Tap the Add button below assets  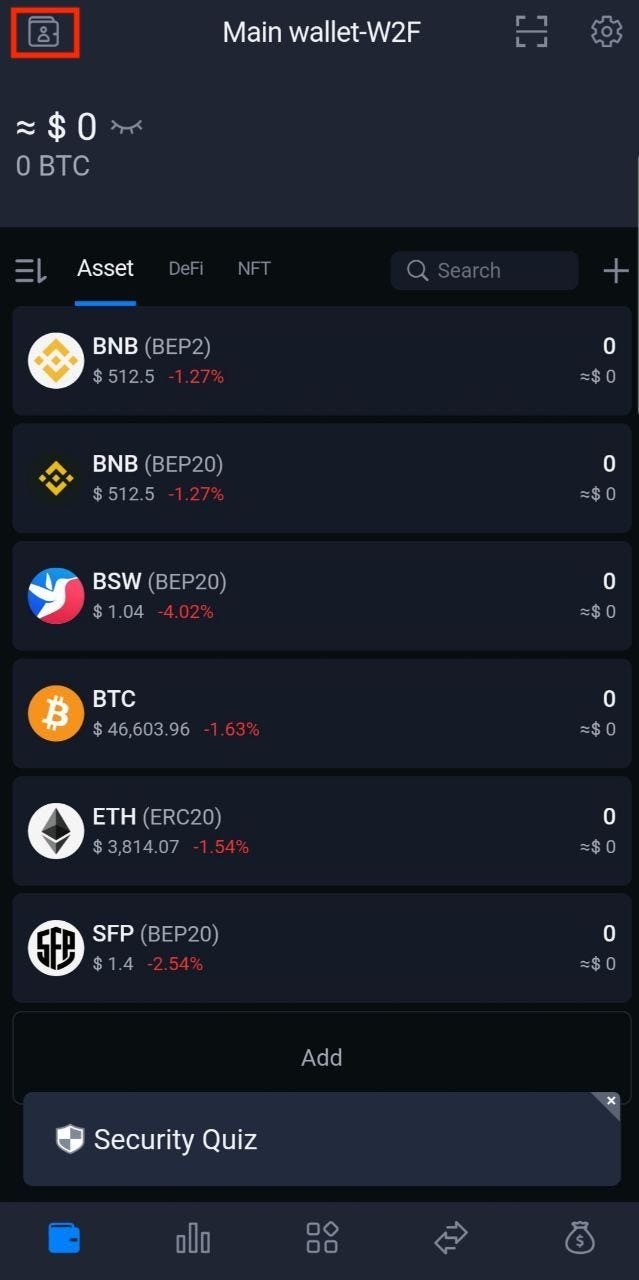tap(322, 1057)
